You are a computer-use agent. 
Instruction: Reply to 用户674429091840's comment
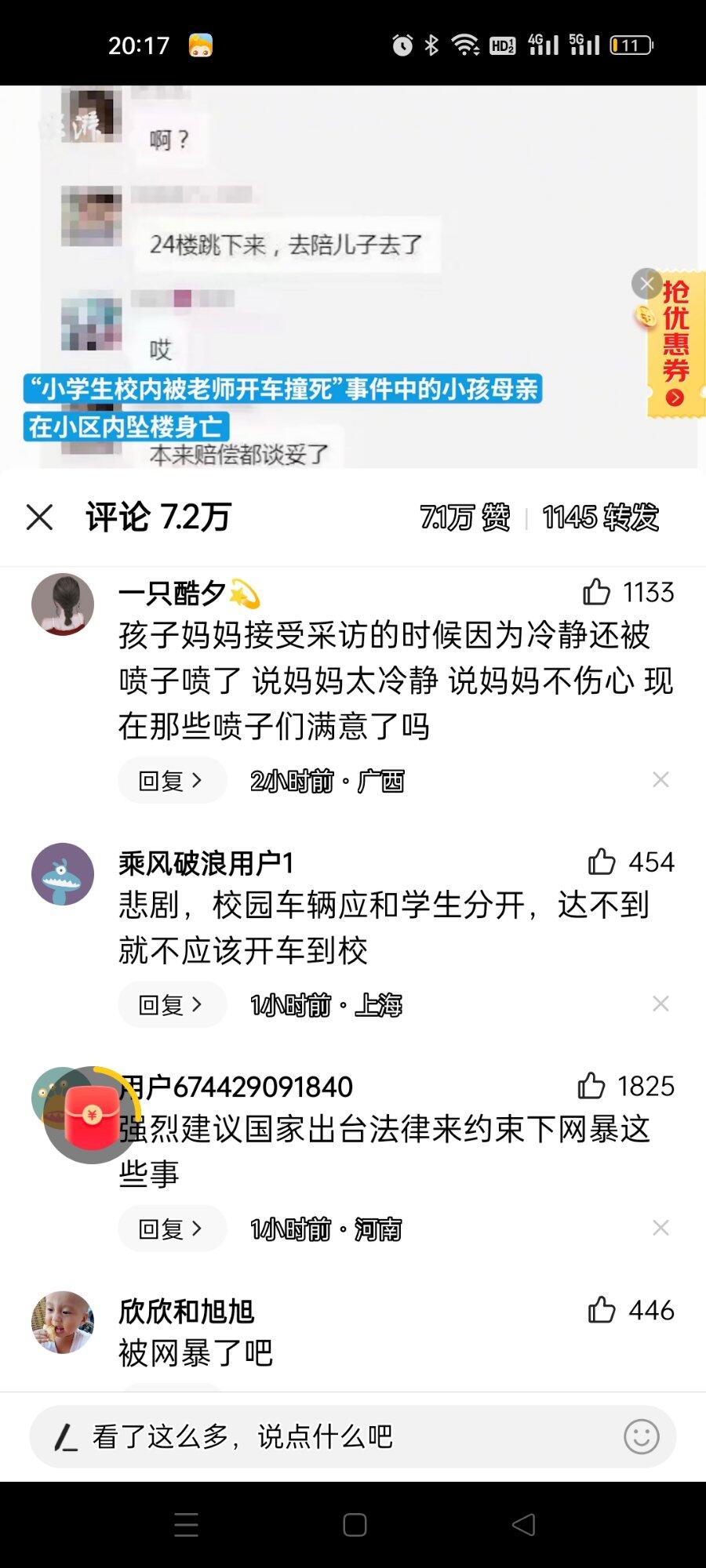coord(172,1229)
